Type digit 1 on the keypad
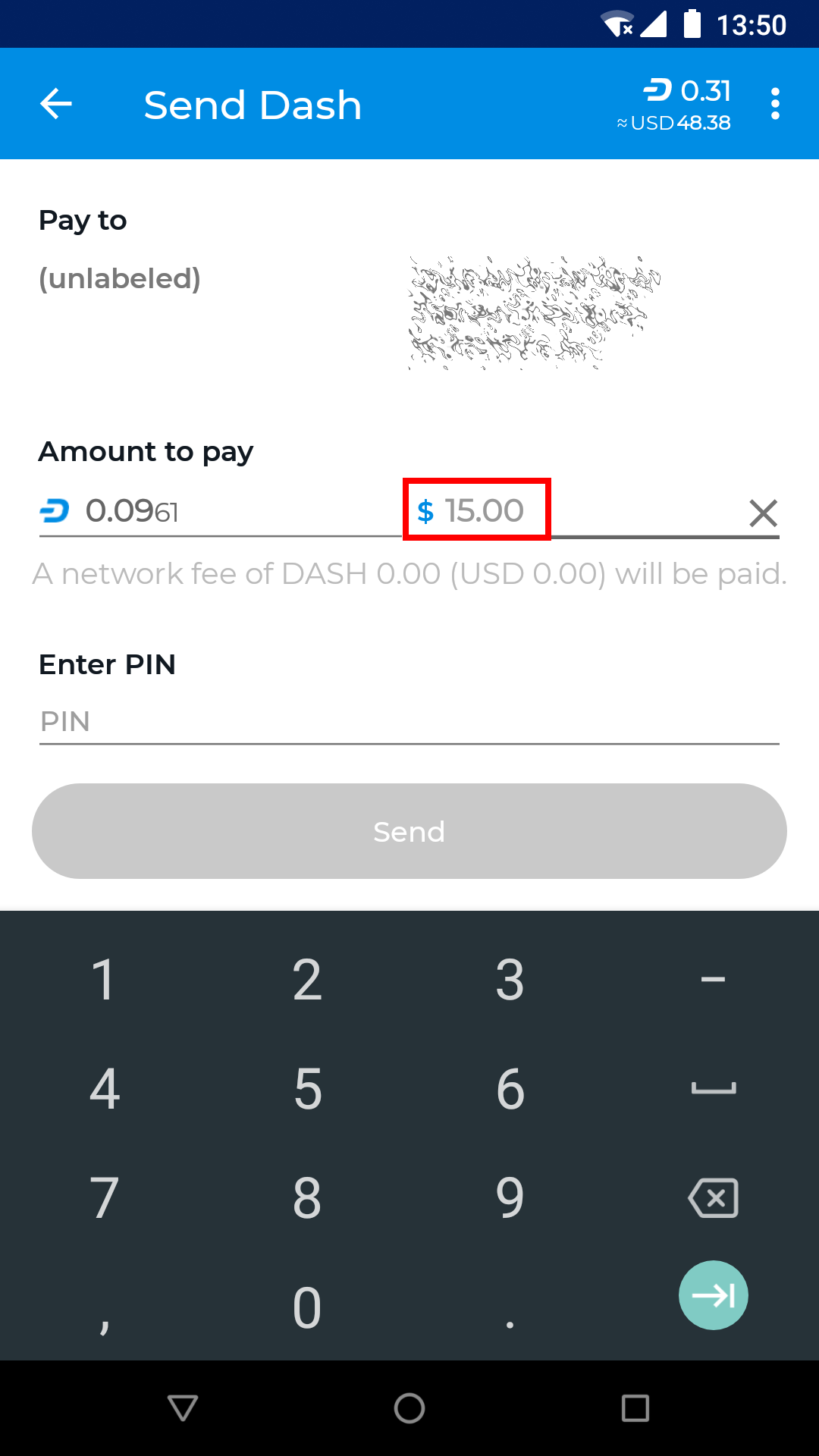Viewport: 819px width, 1456px height. [104, 980]
